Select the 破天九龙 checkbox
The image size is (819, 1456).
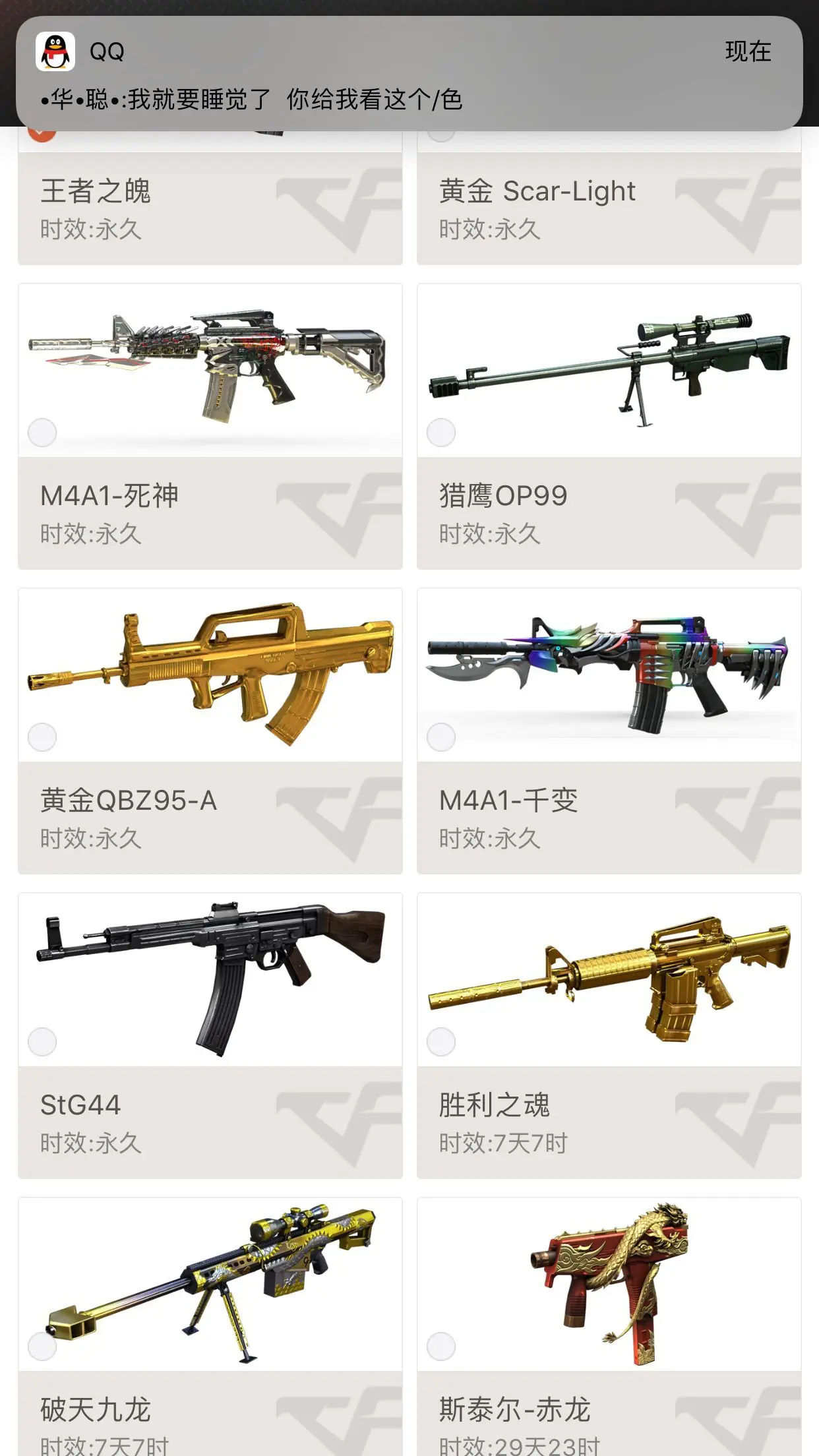(x=42, y=1347)
